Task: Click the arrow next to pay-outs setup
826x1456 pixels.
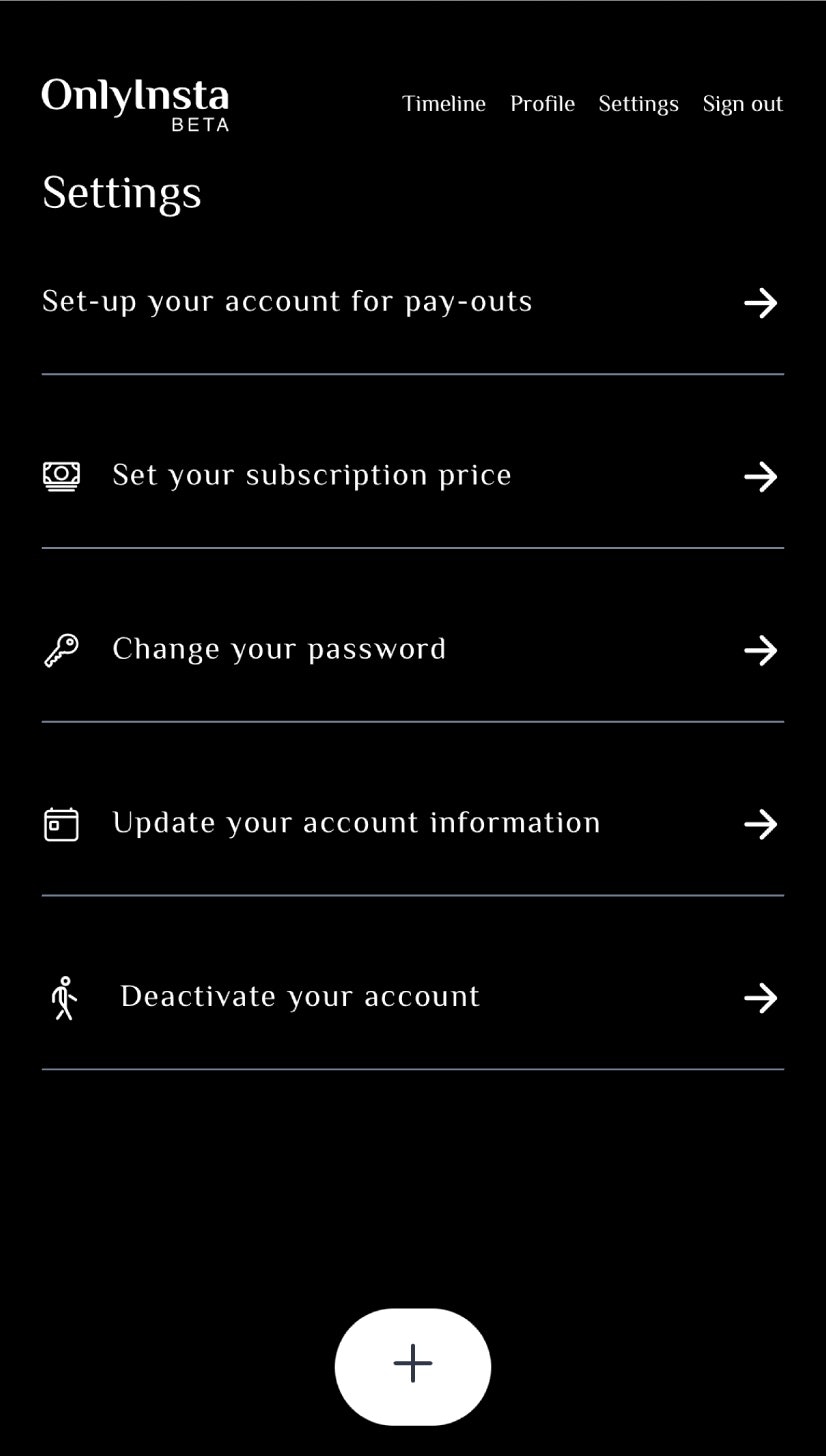Action: [x=761, y=303]
